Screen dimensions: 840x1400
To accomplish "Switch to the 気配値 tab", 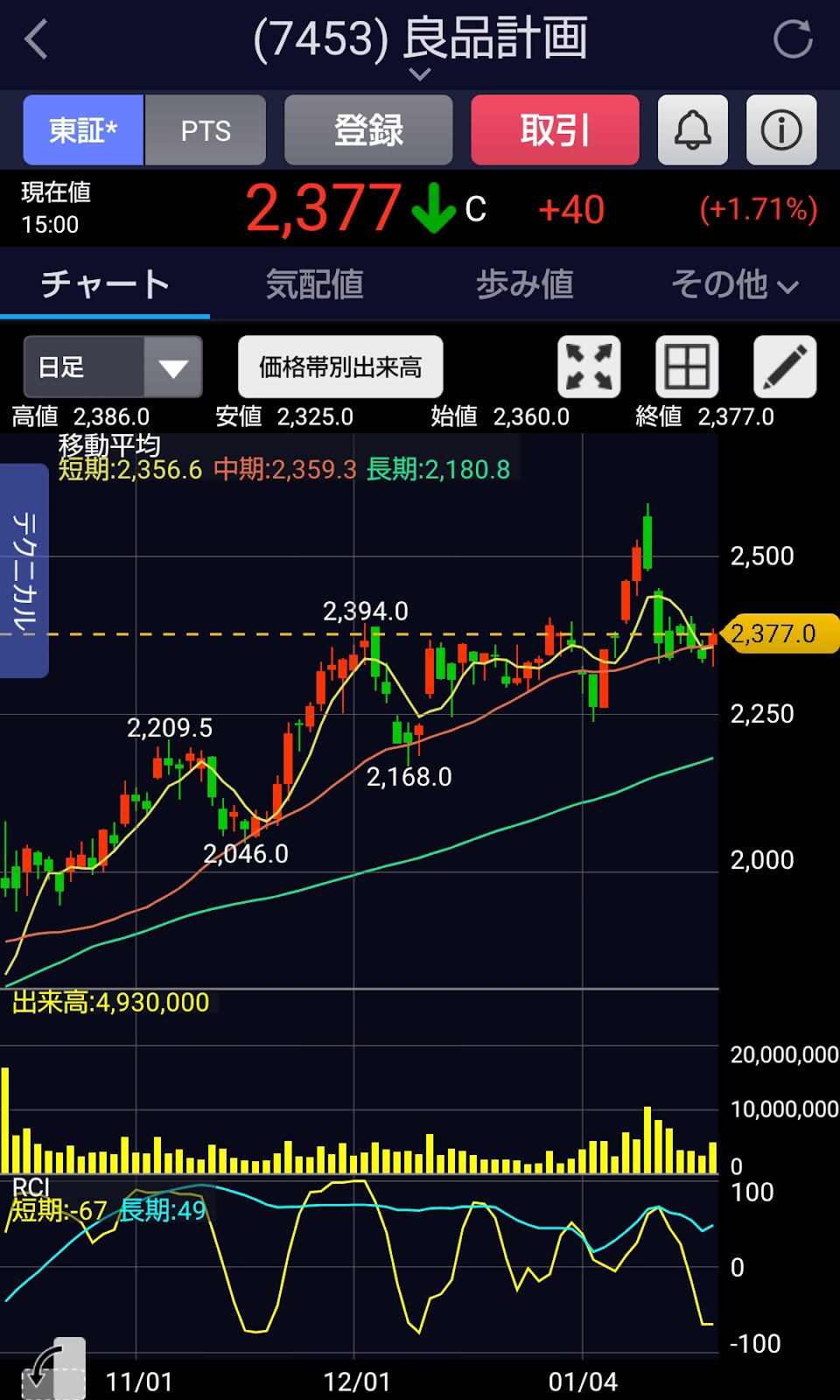I will 315,283.
